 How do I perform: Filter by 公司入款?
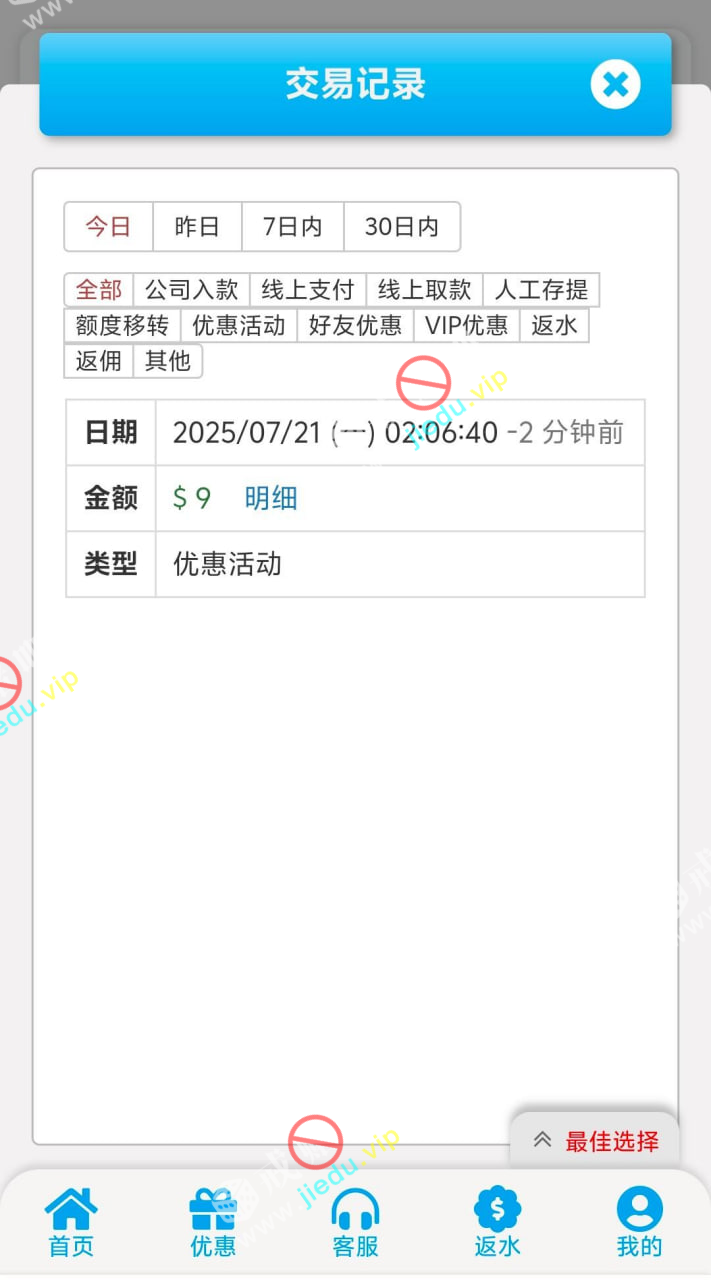[191, 290]
